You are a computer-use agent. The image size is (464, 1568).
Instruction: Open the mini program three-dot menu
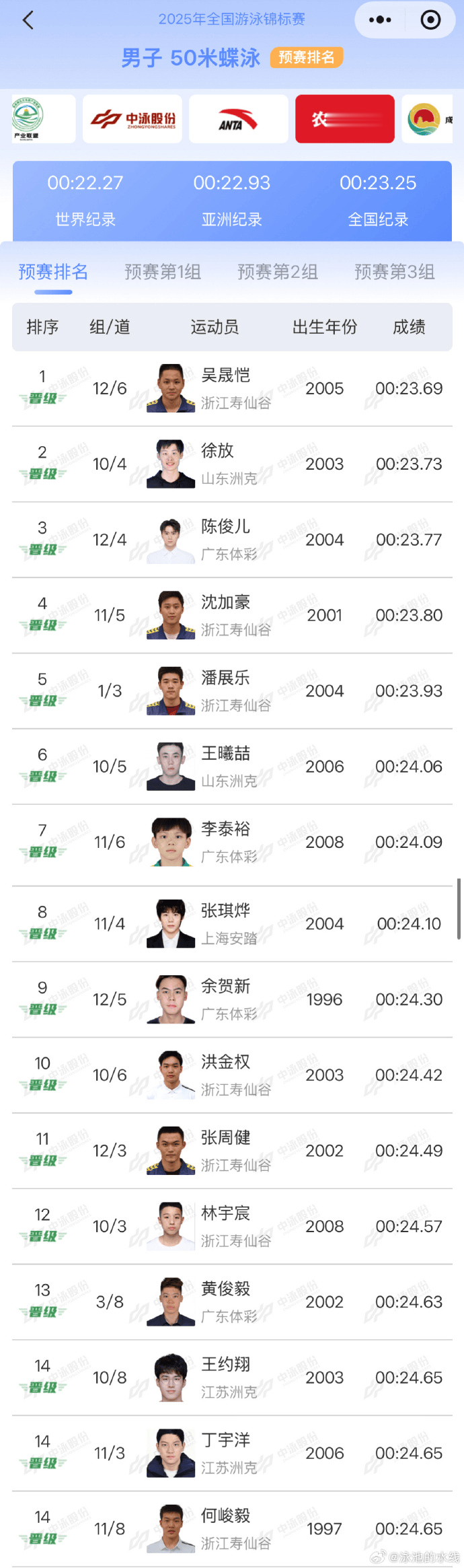(x=380, y=20)
